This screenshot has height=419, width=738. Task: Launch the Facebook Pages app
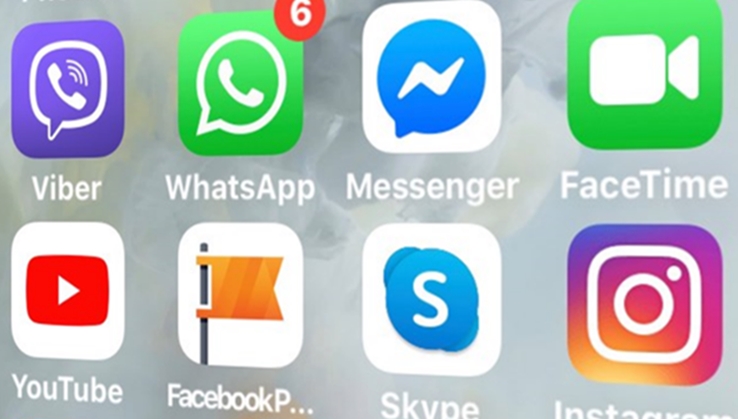click(x=240, y=295)
